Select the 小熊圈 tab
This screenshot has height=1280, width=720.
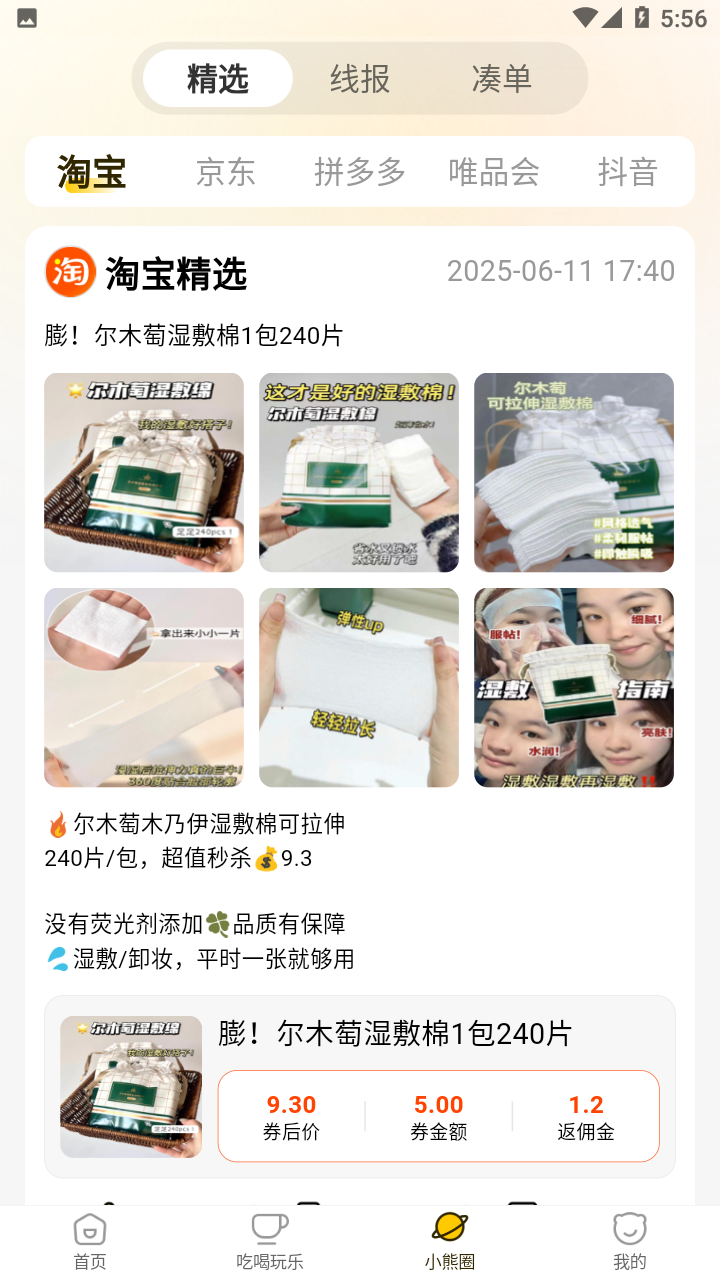[450, 1242]
